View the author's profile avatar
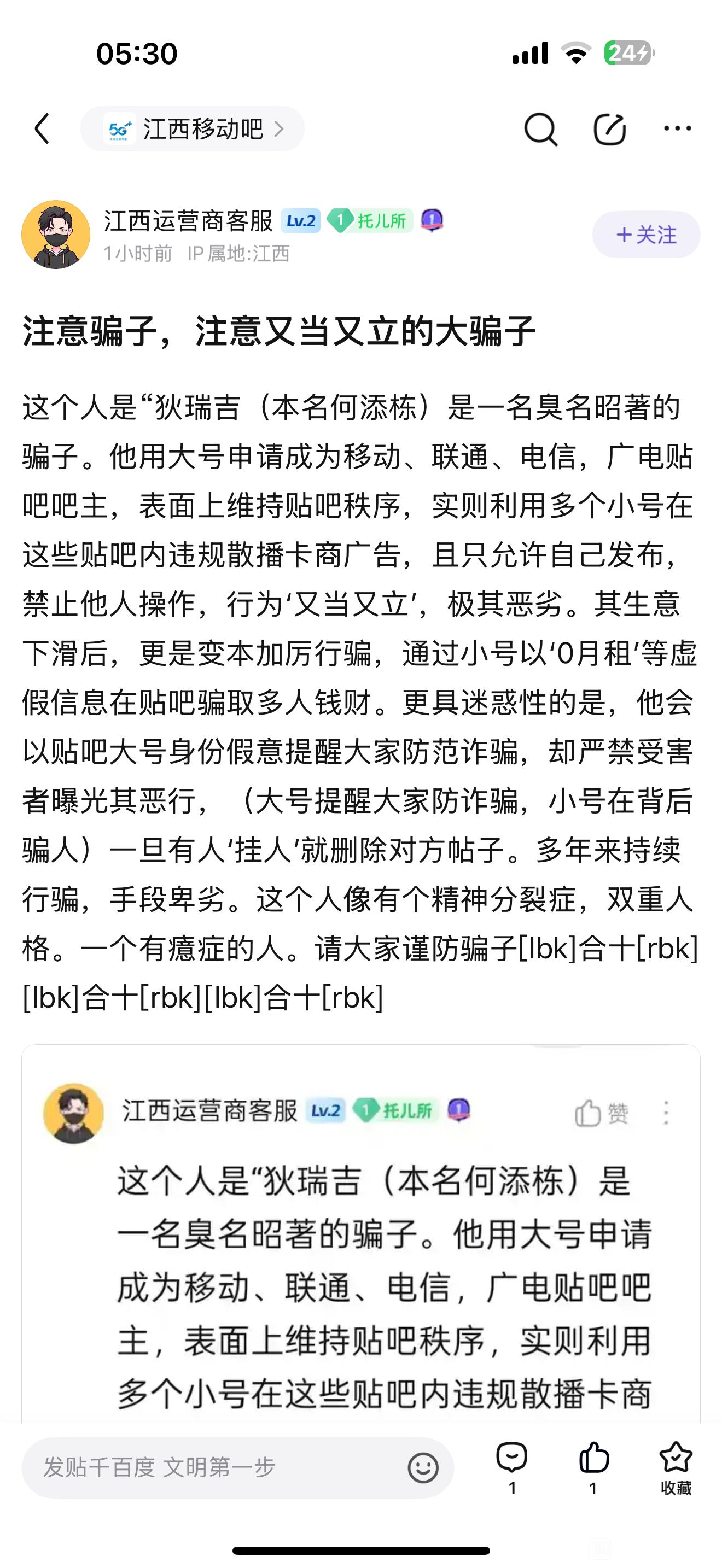This screenshot has height=1568, width=722. pyautogui.click(x=56, y=235)
